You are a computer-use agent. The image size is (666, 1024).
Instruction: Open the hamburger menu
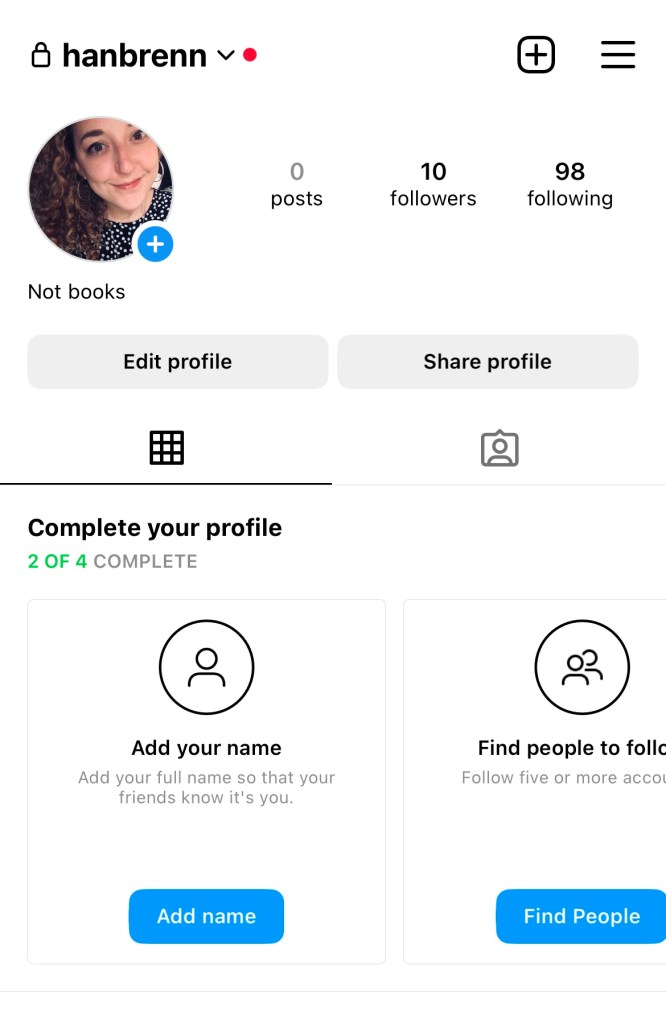tap(618, 55)
